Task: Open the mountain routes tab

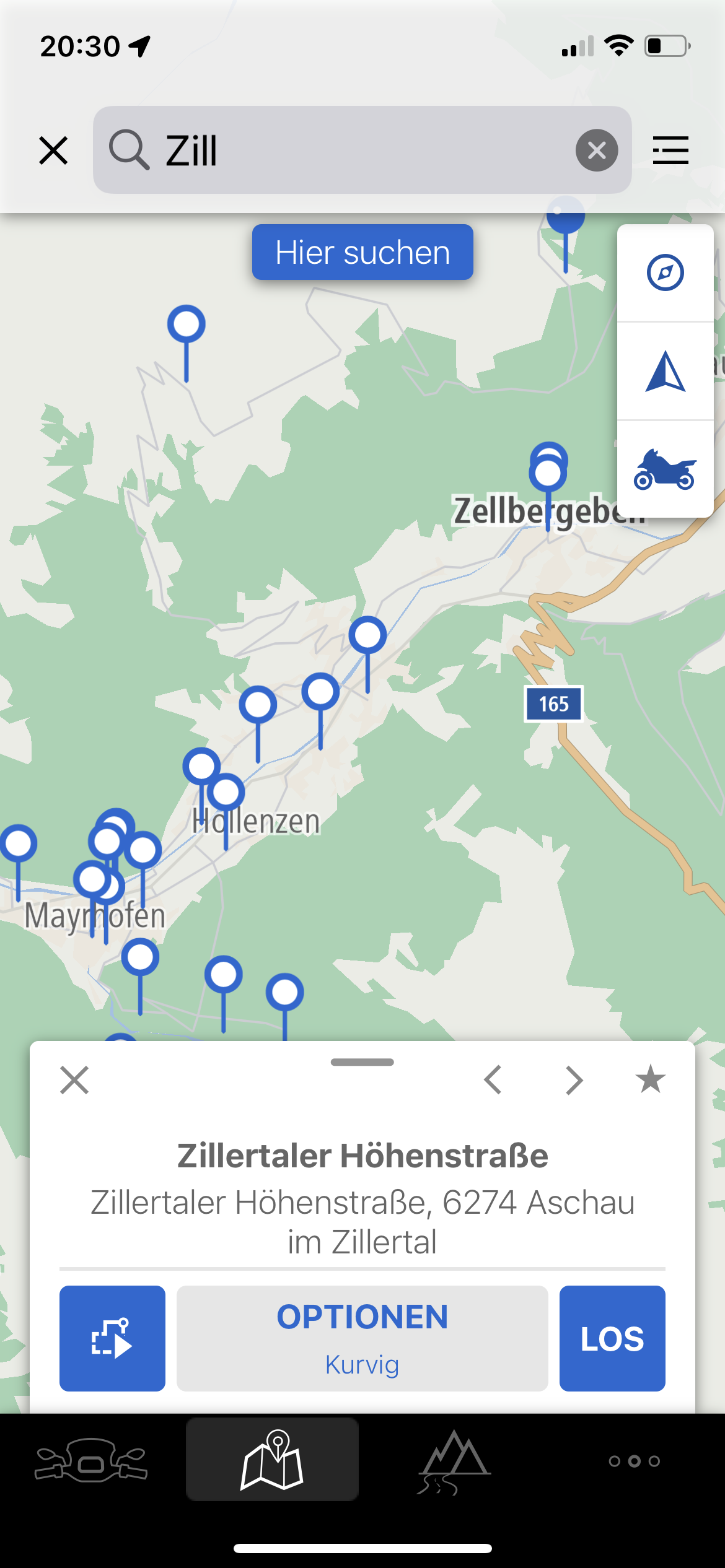Action: pos(454,1460)
